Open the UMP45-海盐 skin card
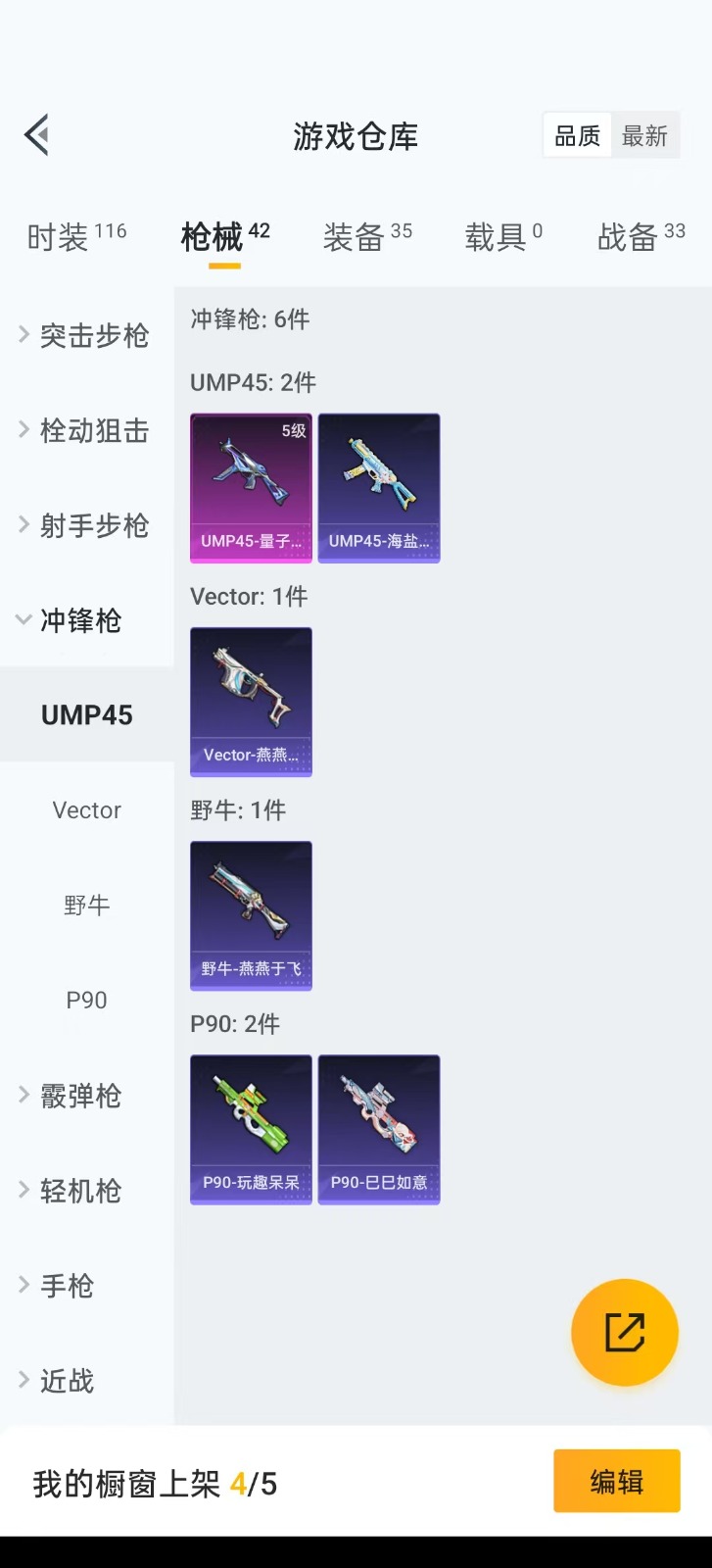This screenshot has width=712, height=1568. point(379,487)
